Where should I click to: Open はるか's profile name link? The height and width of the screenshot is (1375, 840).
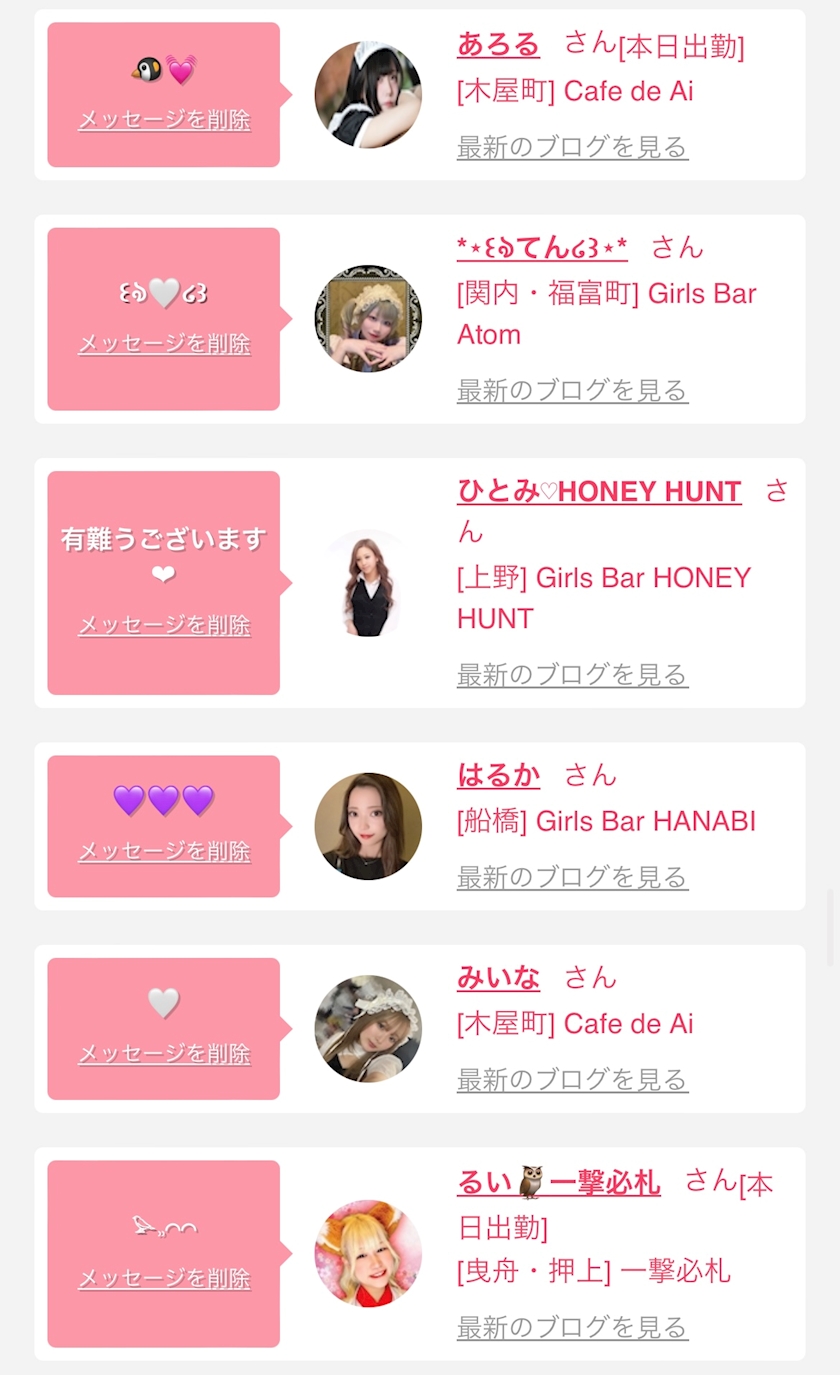(x=498, y=775)
